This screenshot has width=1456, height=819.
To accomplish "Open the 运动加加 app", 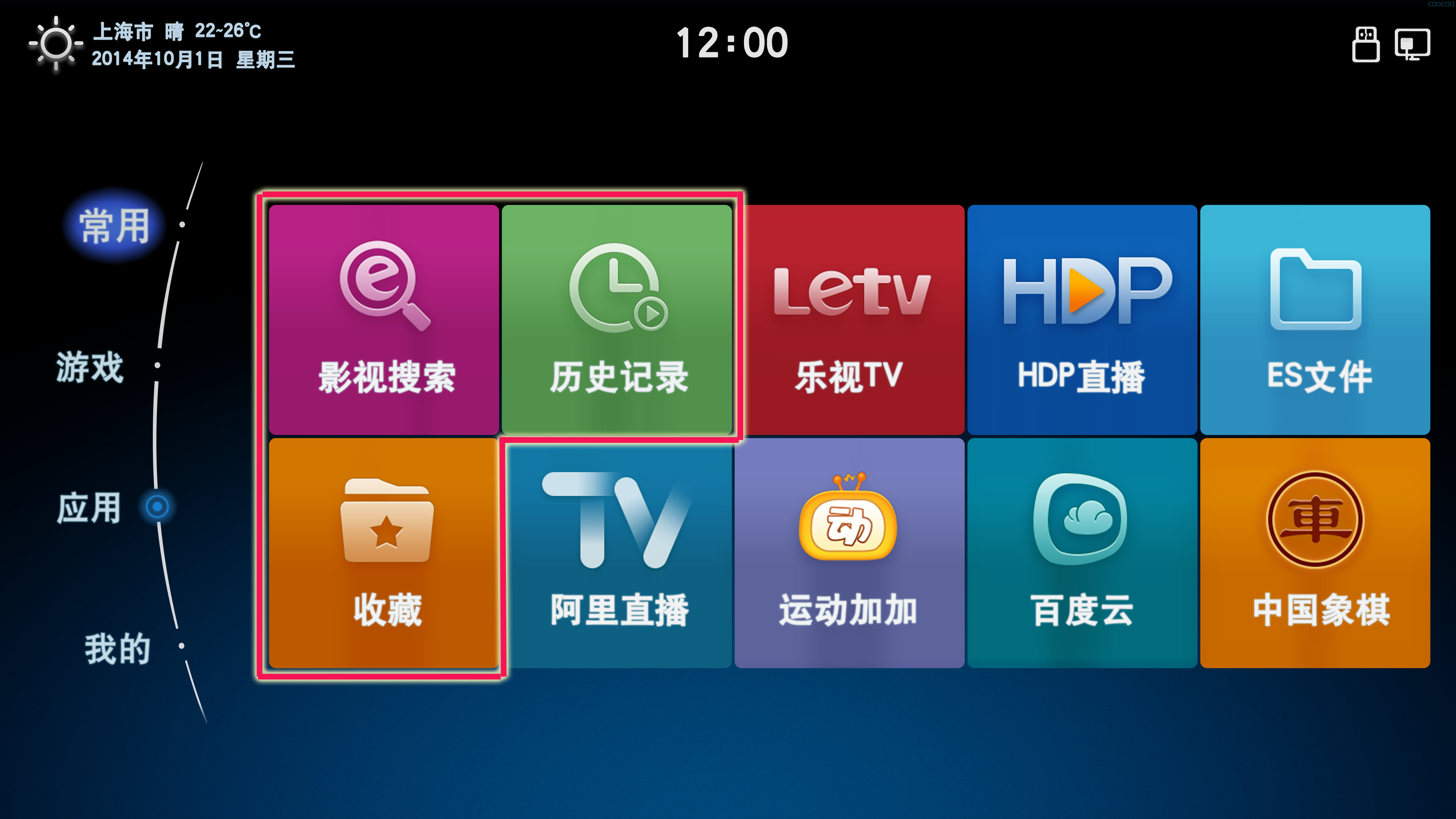I will [x=849, y=553].
